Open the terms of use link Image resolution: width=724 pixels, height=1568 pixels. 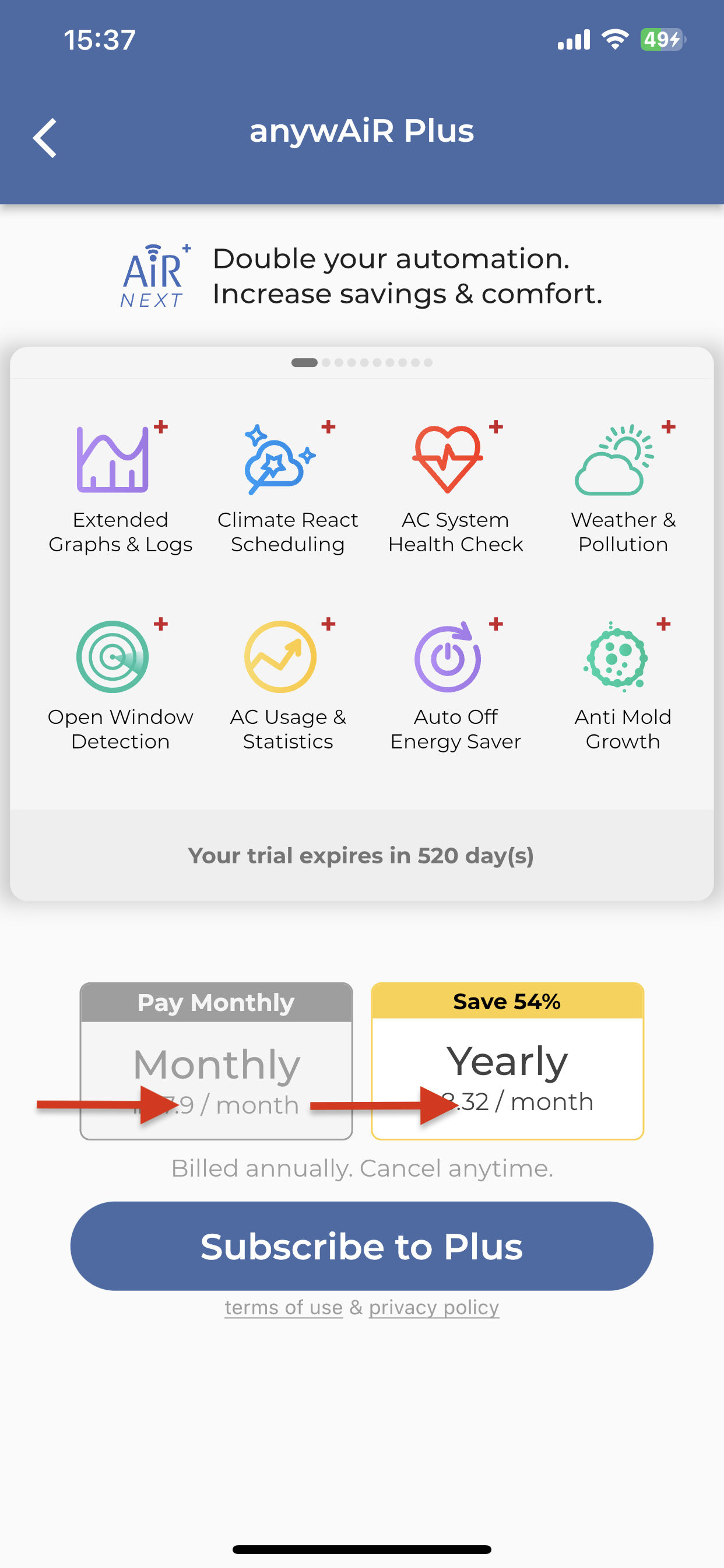283,1307
